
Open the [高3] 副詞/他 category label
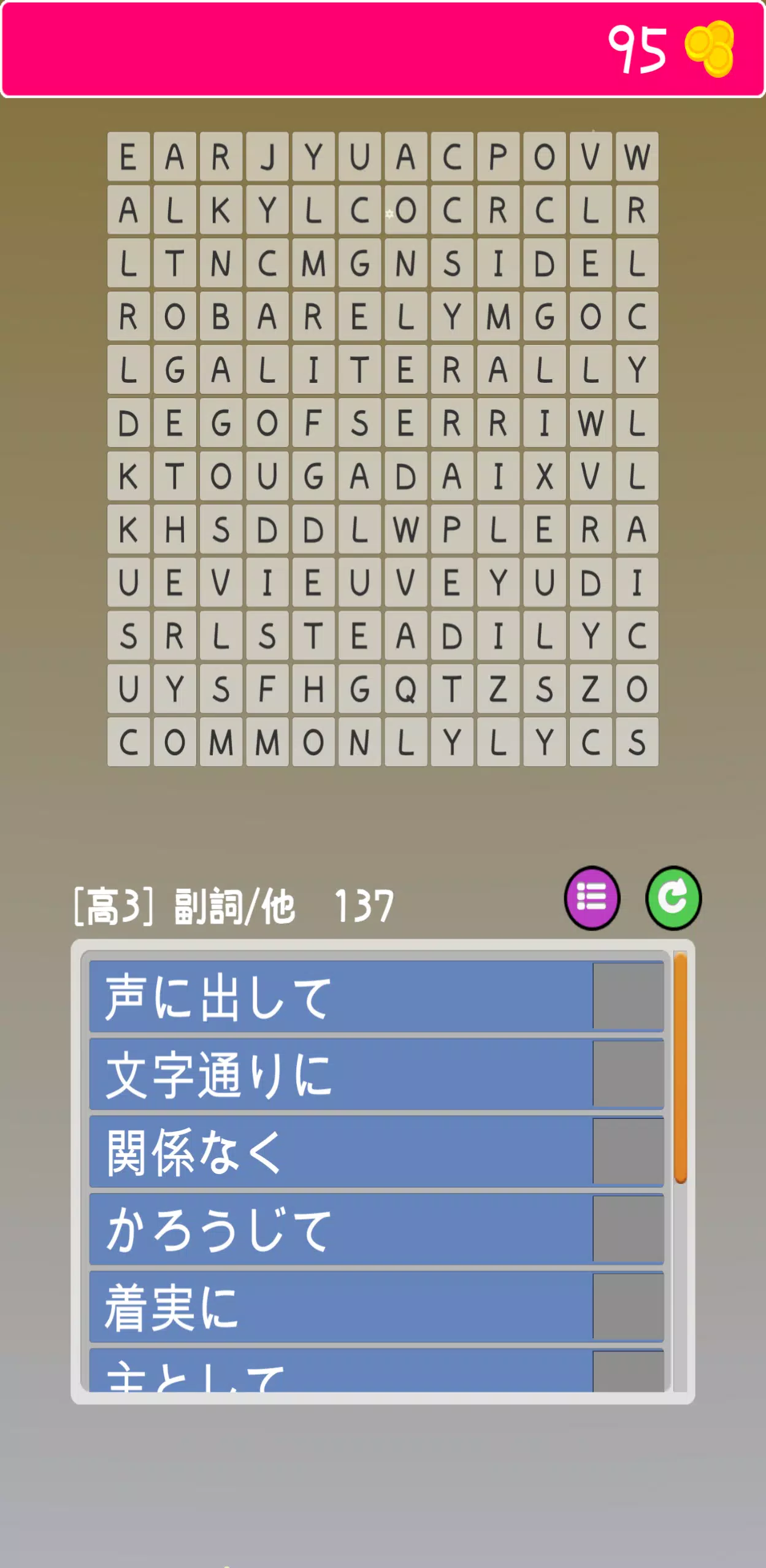click(184, 905)
